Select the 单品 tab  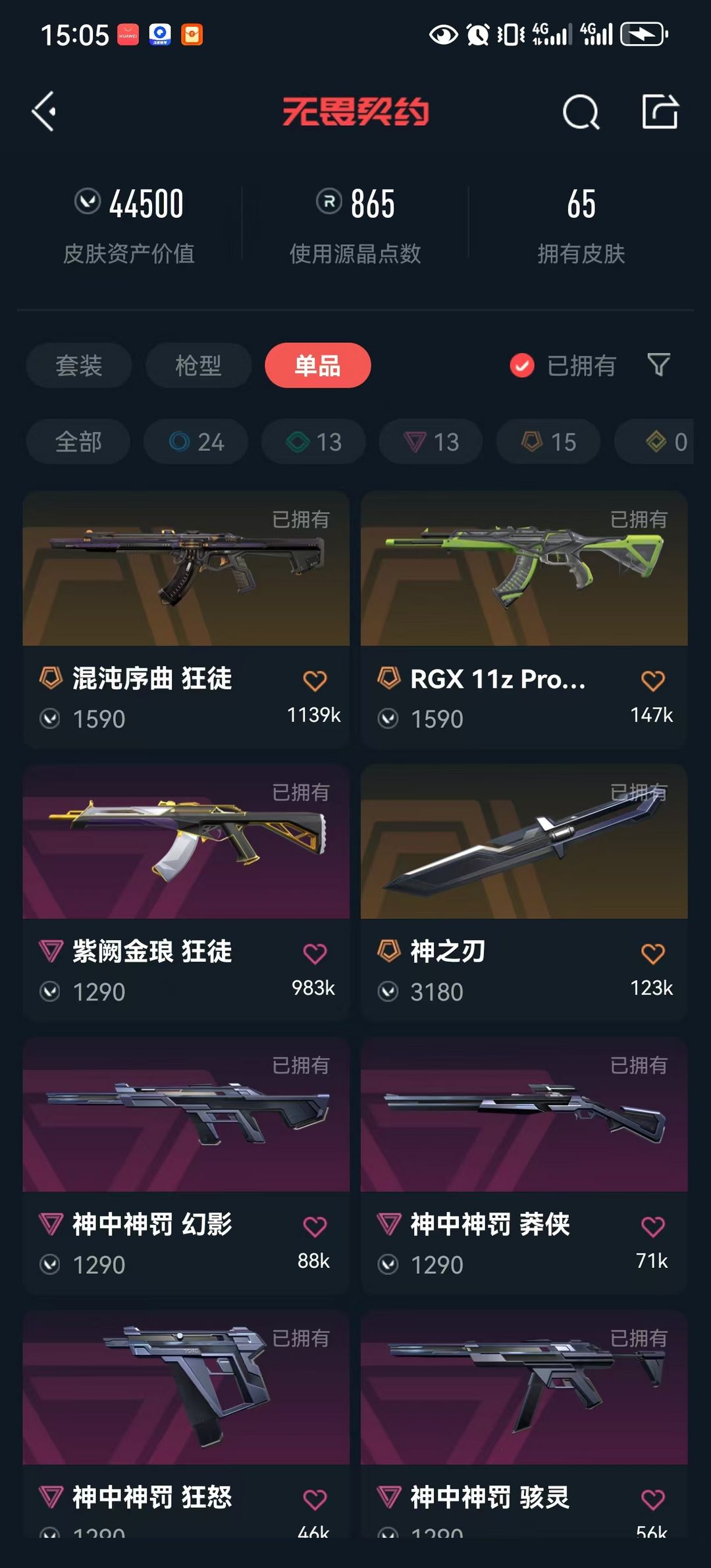(x=318, y=365)
